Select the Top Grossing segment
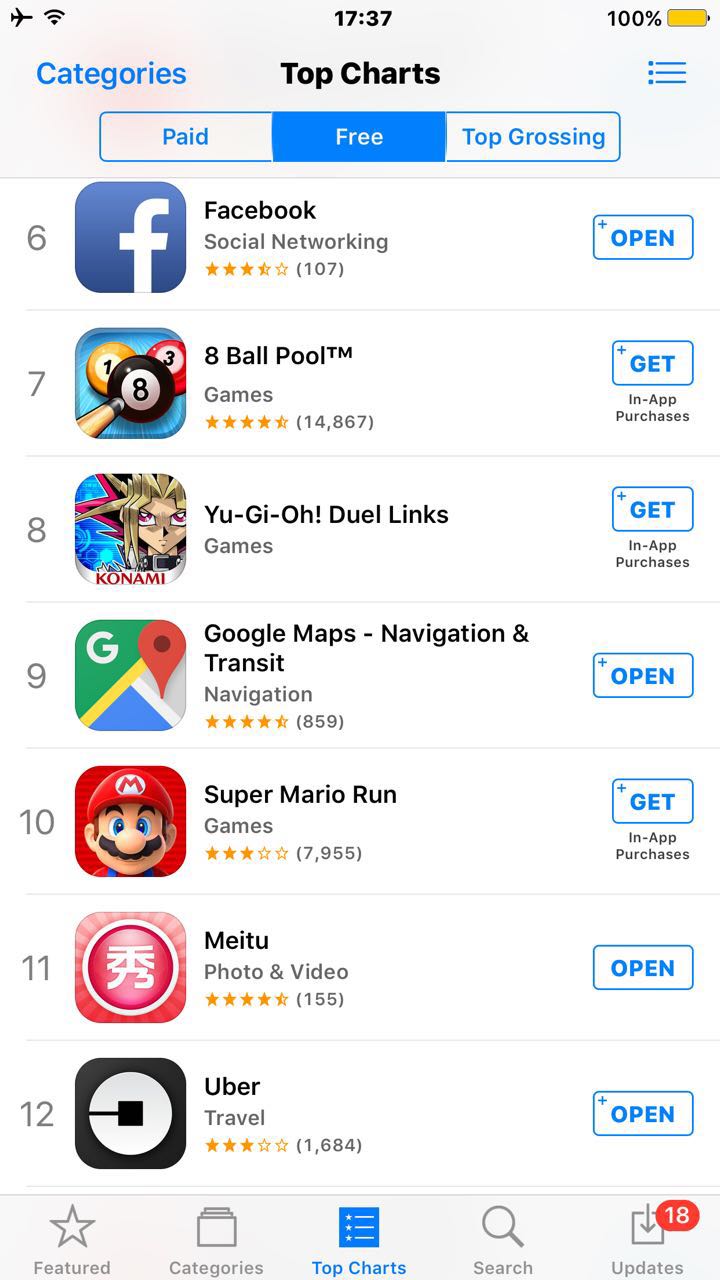This screenshot has height=1280, width=720. (x=533, y=137)
